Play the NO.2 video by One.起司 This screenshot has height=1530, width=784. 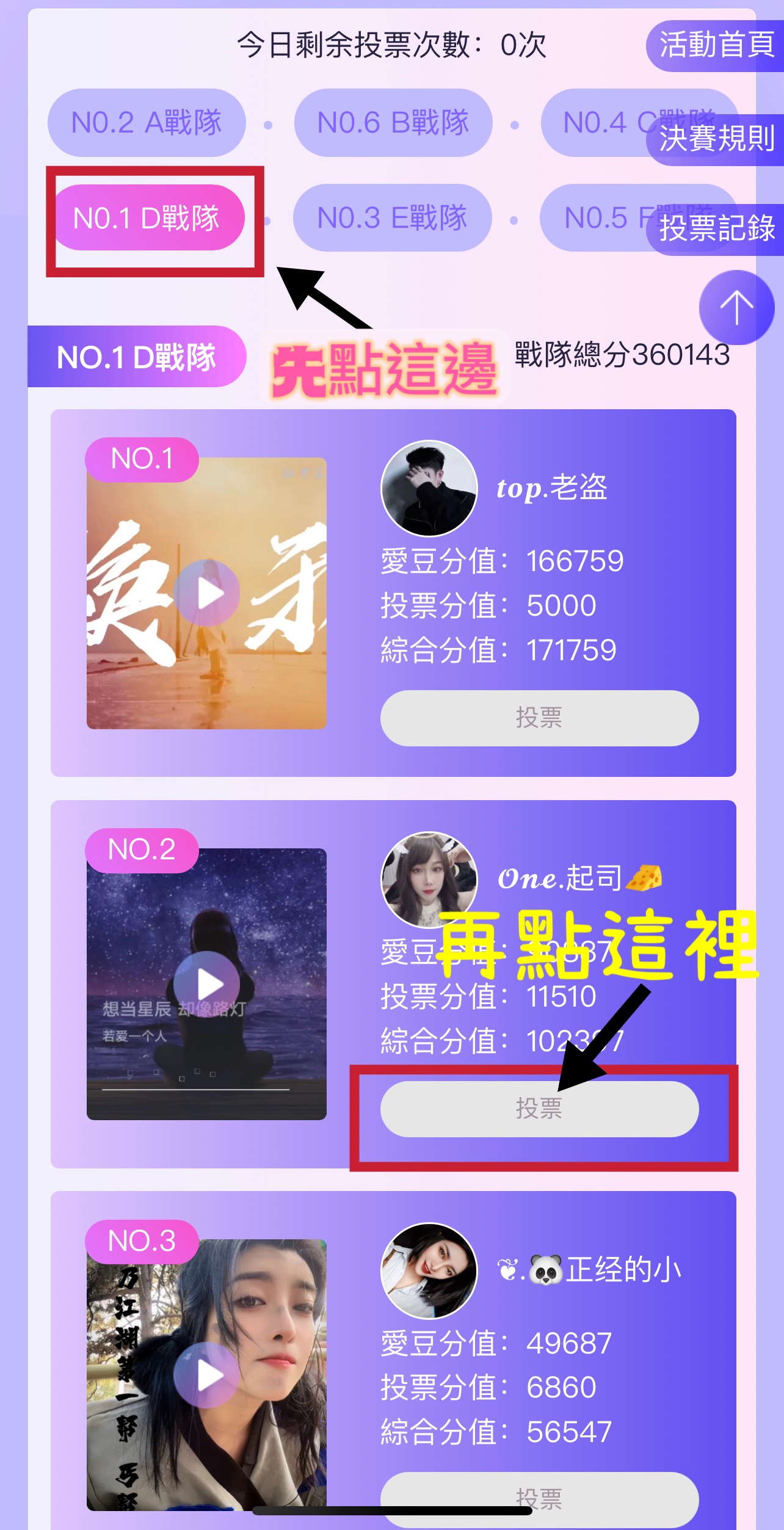coord(207,984)
